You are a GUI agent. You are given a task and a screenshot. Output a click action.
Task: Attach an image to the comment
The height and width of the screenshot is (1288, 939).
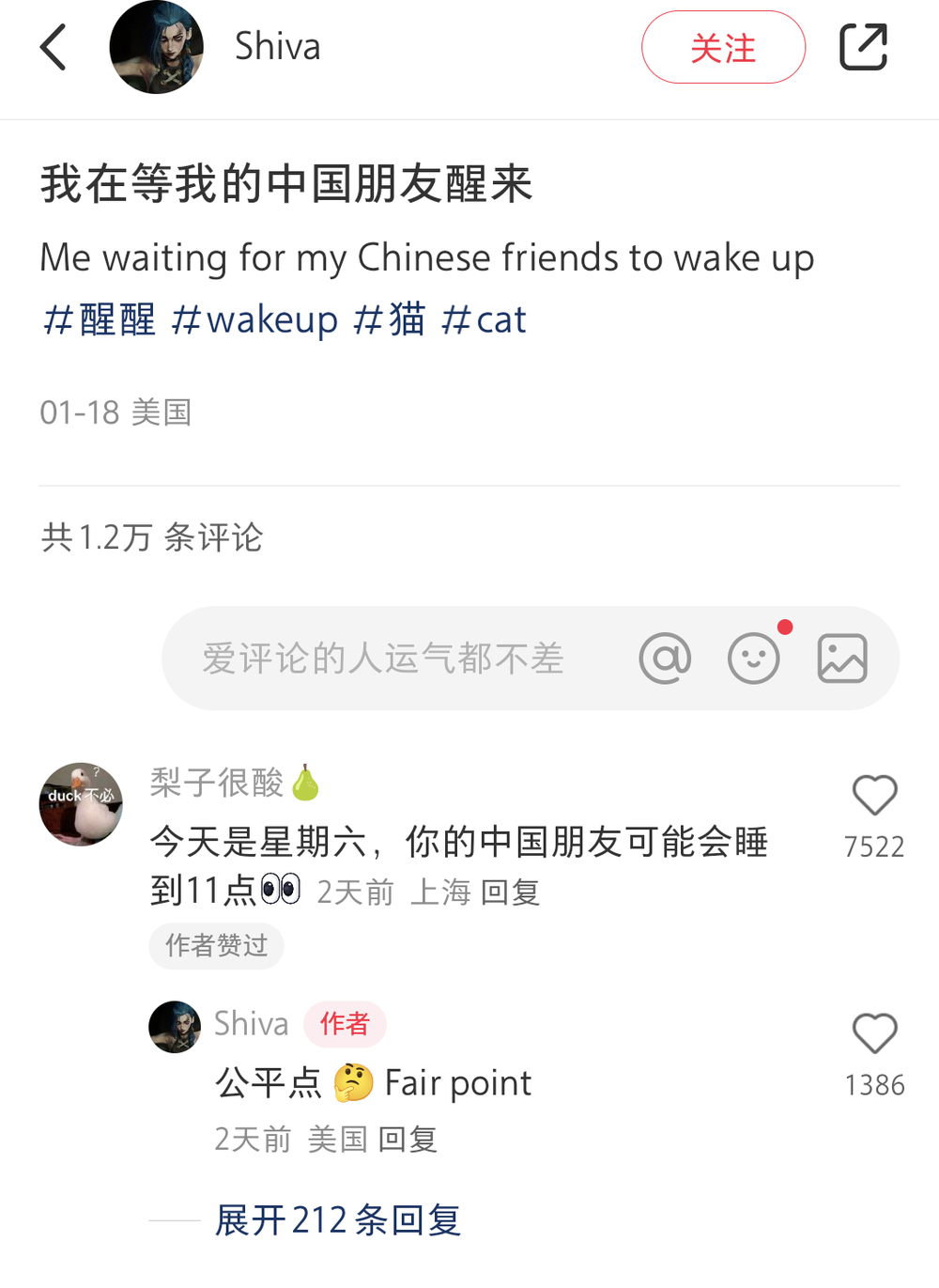[x=842, y=659]
